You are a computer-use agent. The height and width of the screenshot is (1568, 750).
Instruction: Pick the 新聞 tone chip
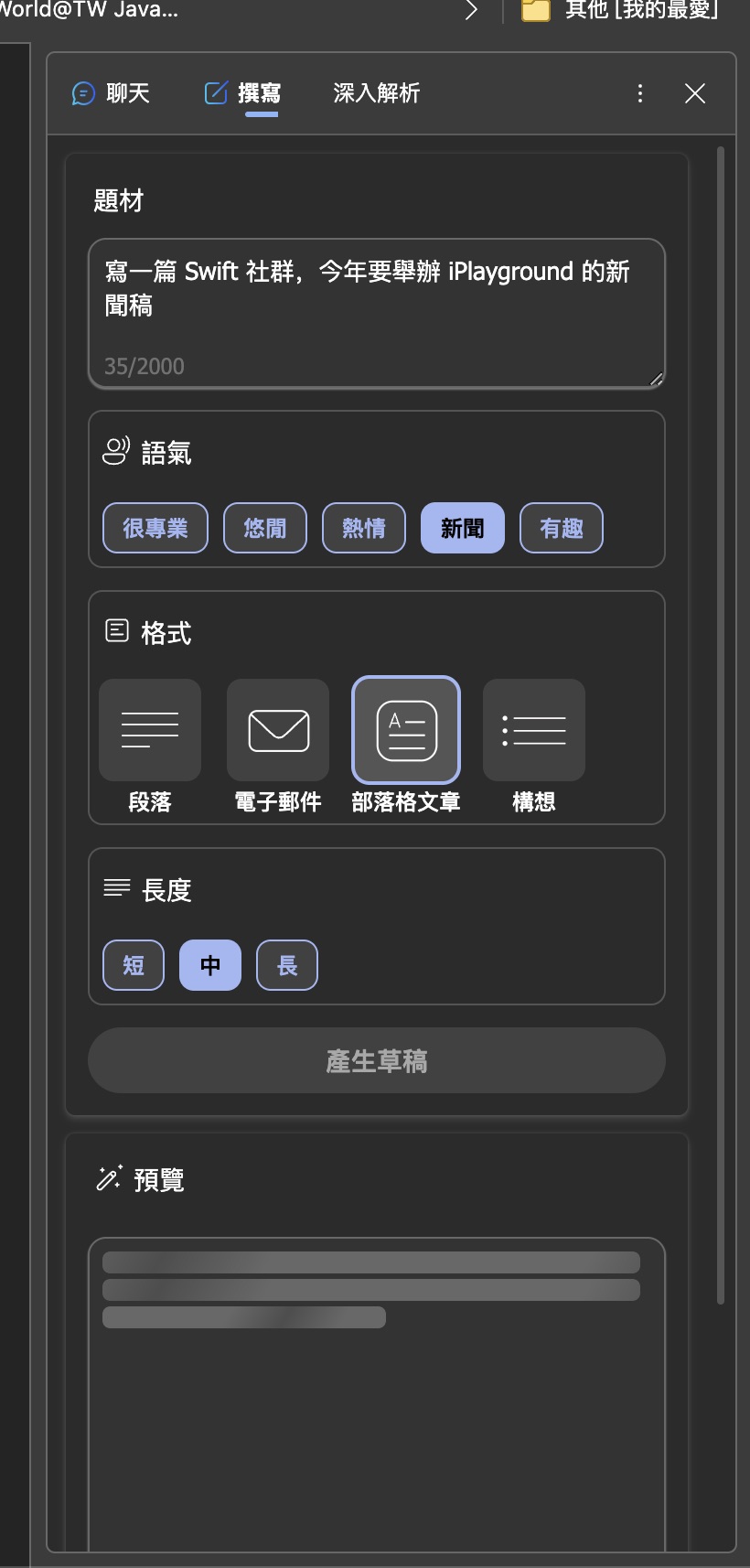[x=463, y=528]
